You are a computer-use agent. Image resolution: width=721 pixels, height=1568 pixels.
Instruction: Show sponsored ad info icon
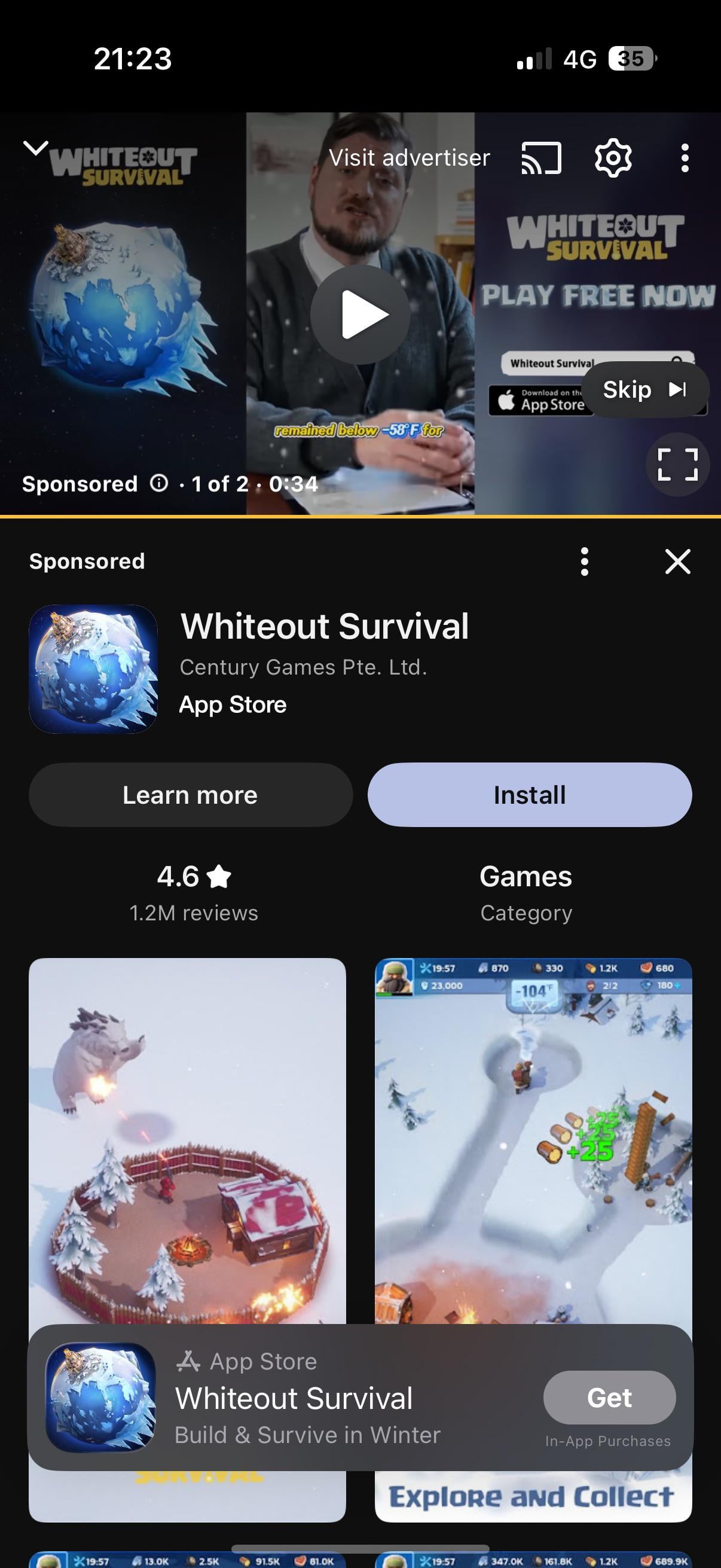pyautogui.click(x=159, y=484)
